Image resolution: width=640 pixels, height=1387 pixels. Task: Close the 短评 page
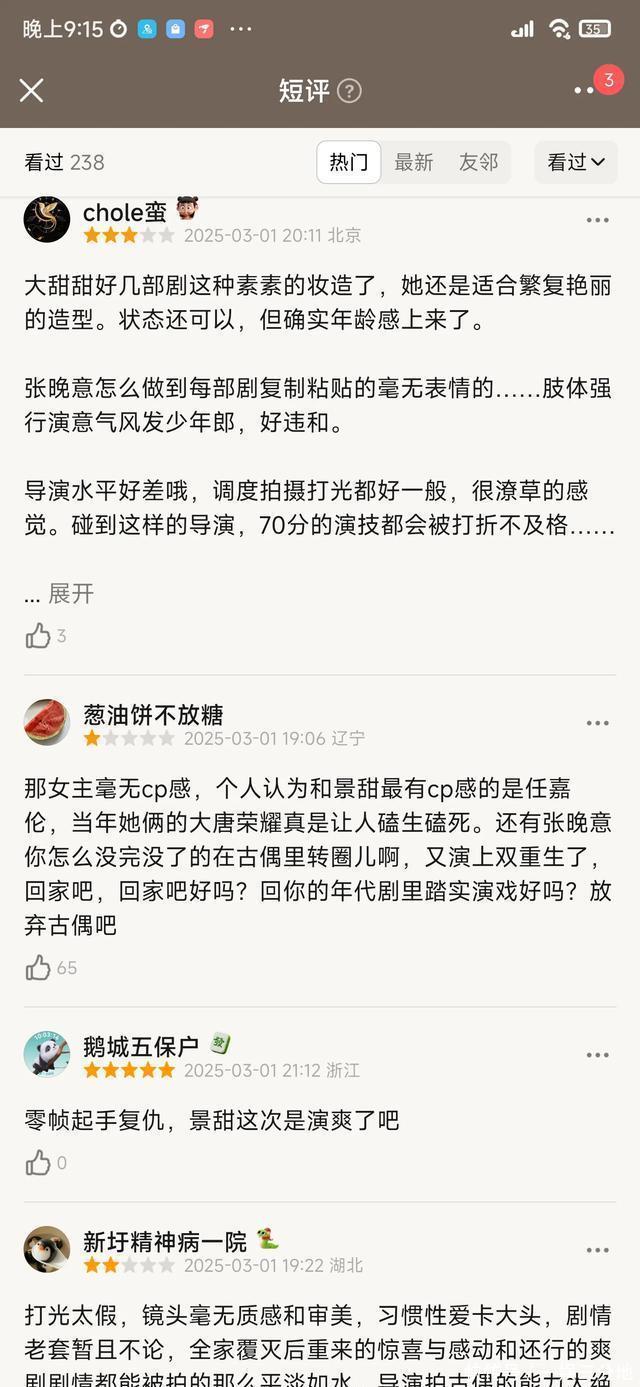[x=32, y=91]
